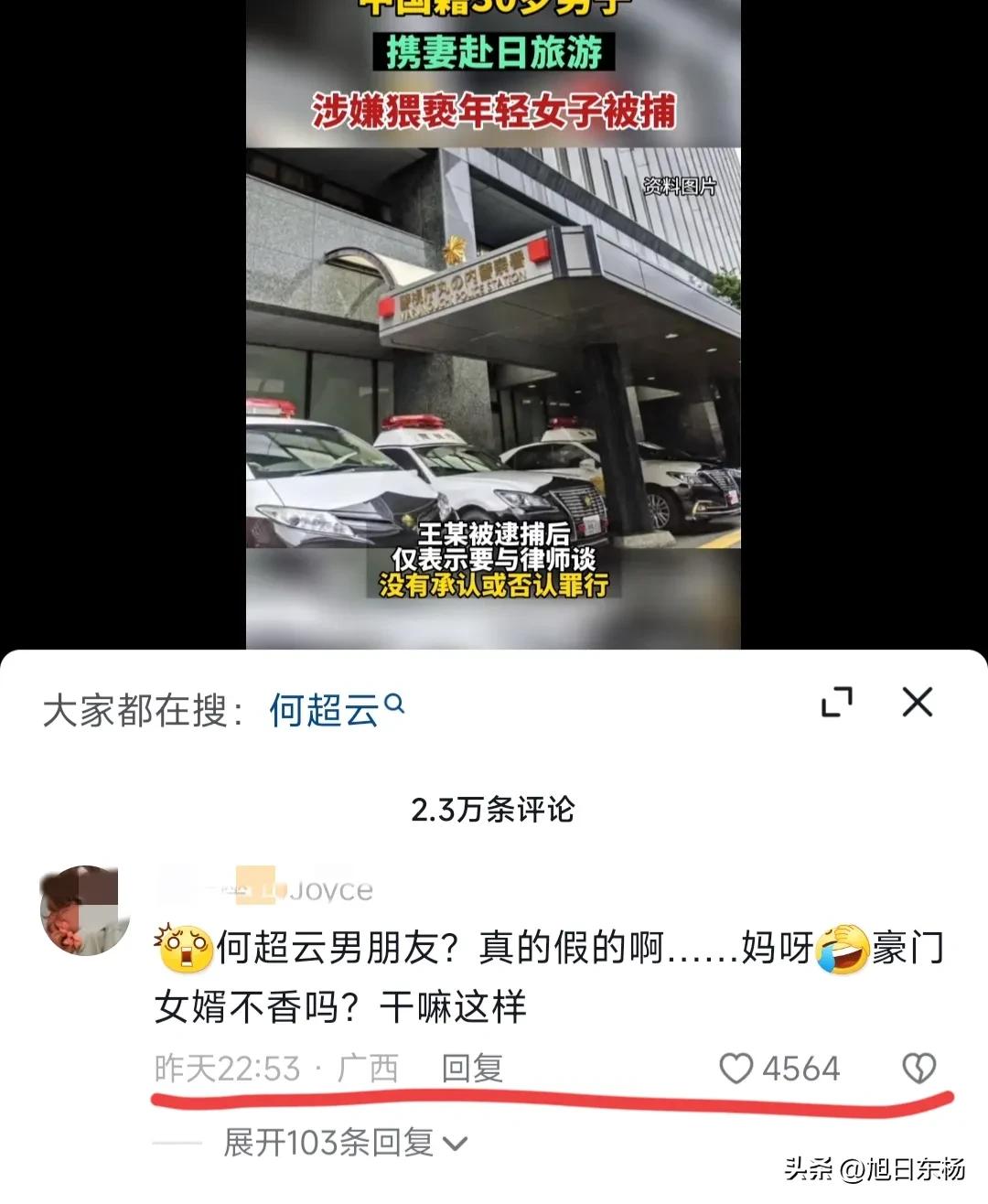Tap the 2.3万条评论 header
The height and width of the screenshot is (1204, 988).
494,809
